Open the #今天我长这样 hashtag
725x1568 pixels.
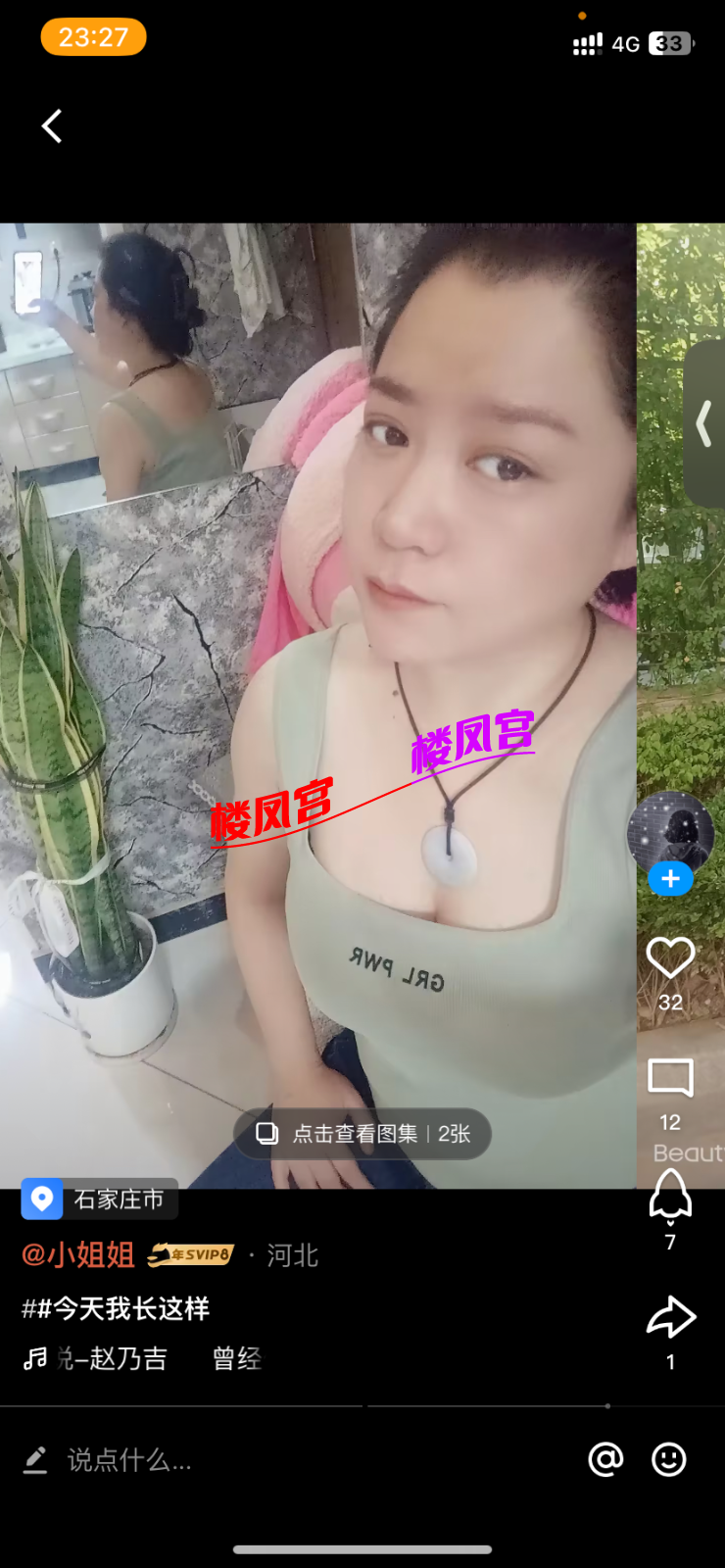(x=116, y=1308)
